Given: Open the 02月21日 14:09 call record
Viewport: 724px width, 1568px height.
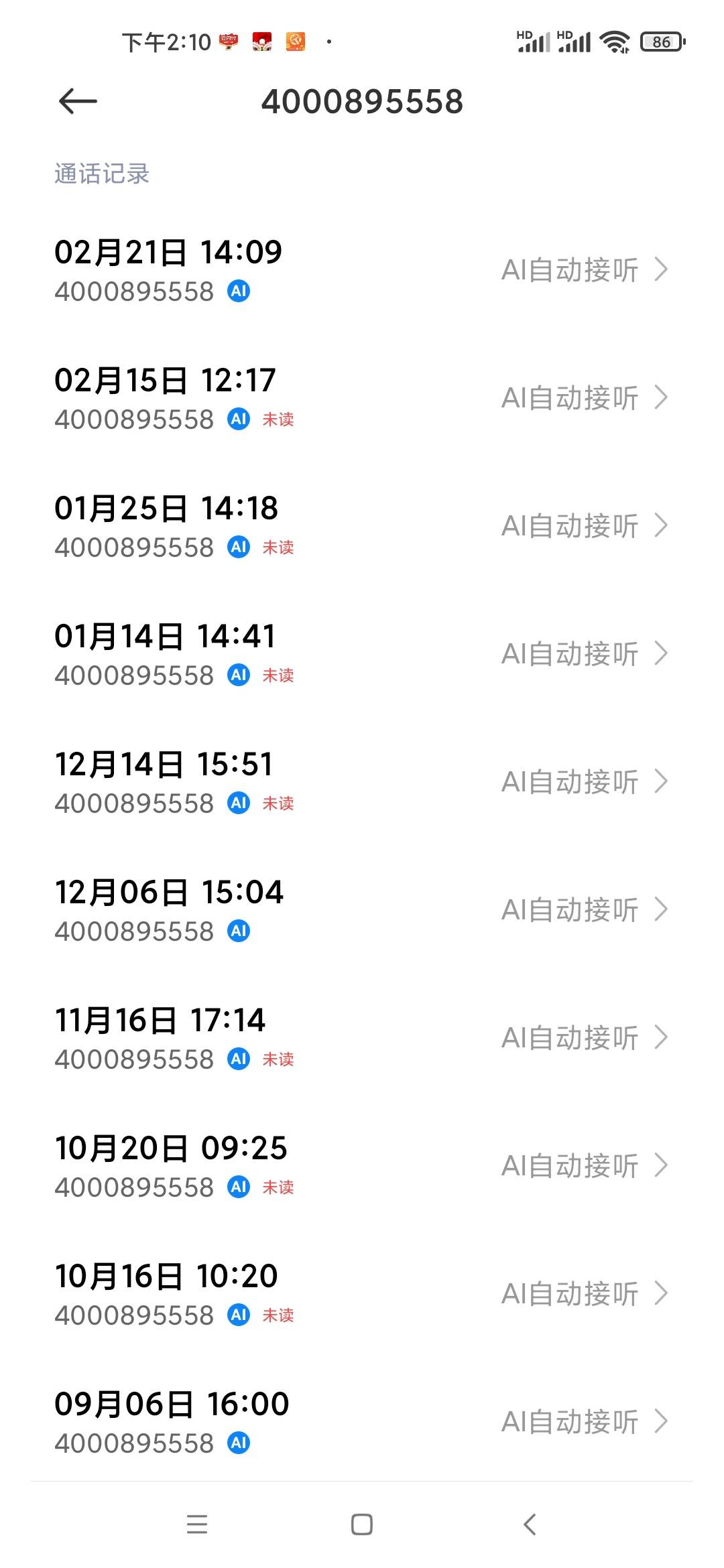Looking at the screenshot, I should 362,270.
